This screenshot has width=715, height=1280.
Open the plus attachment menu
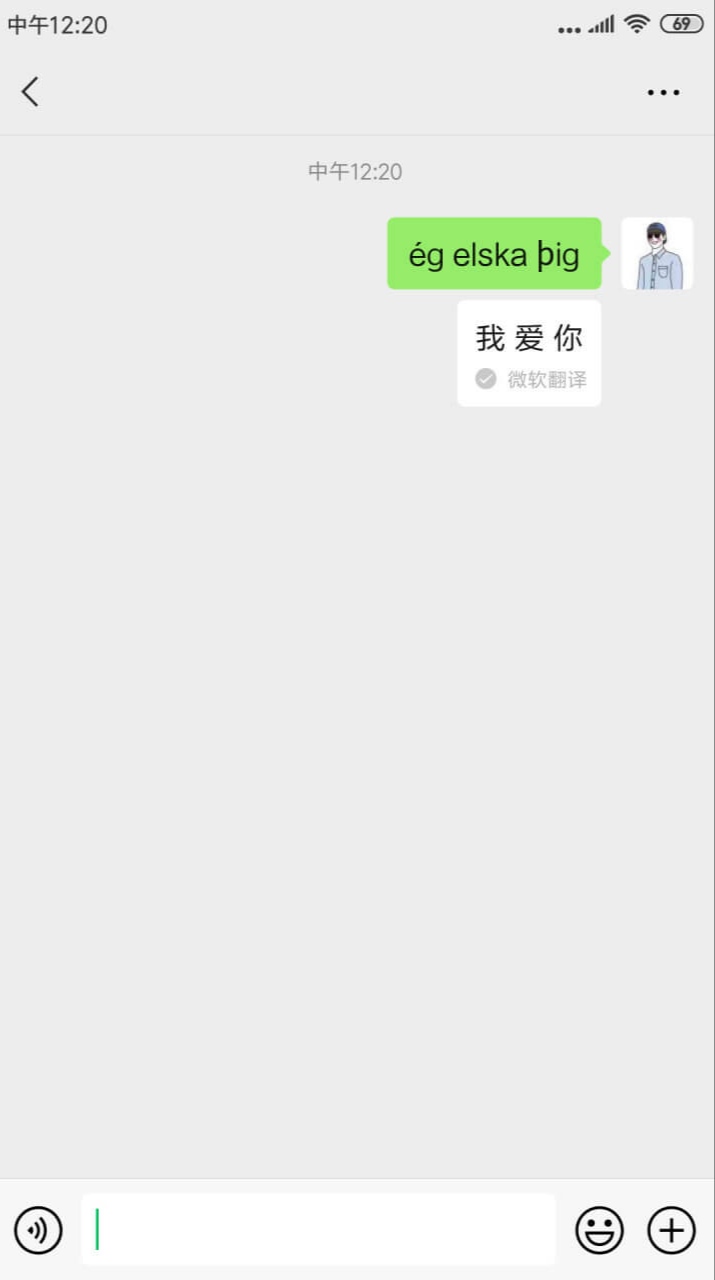(x=672, y=1229)
